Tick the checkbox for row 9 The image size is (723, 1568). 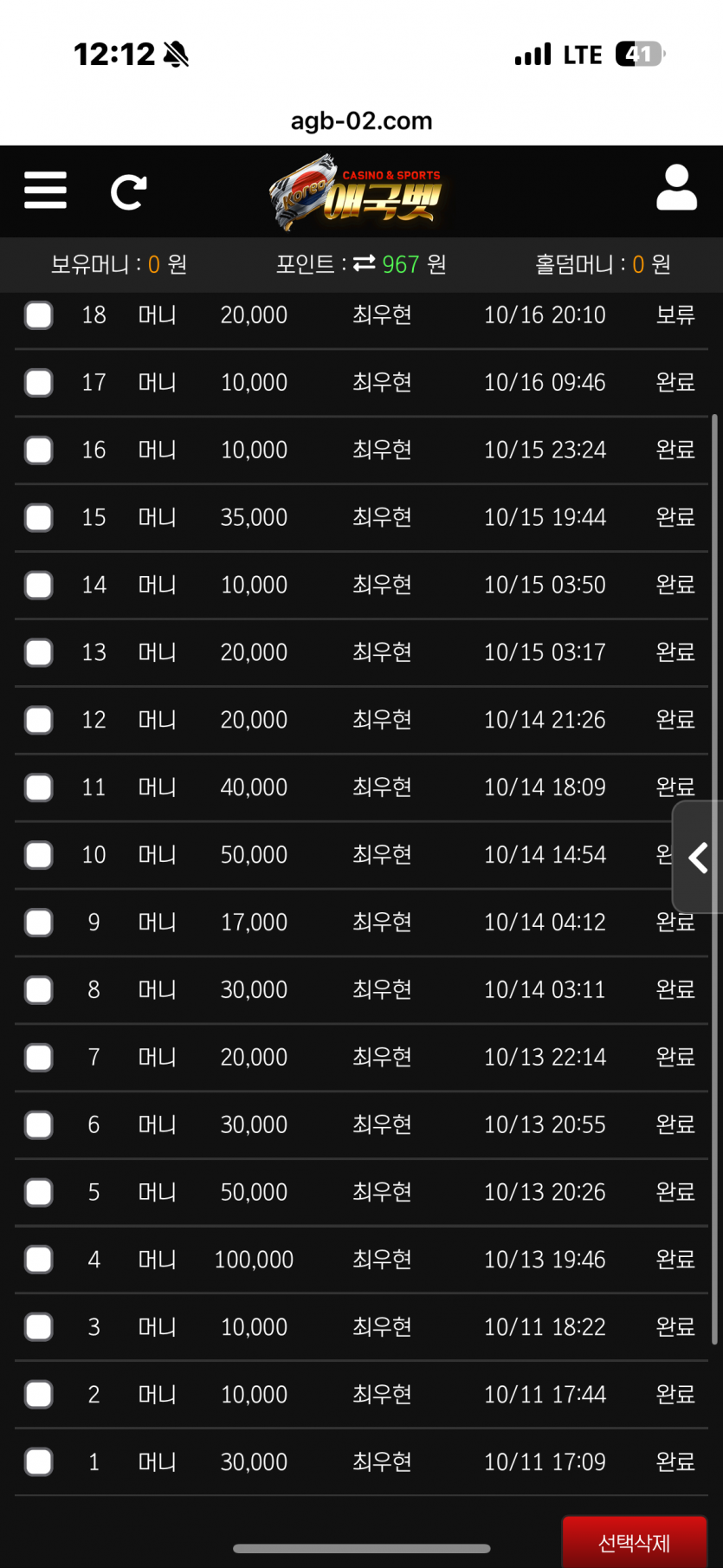pyautogui.click(x=39, y=923)
